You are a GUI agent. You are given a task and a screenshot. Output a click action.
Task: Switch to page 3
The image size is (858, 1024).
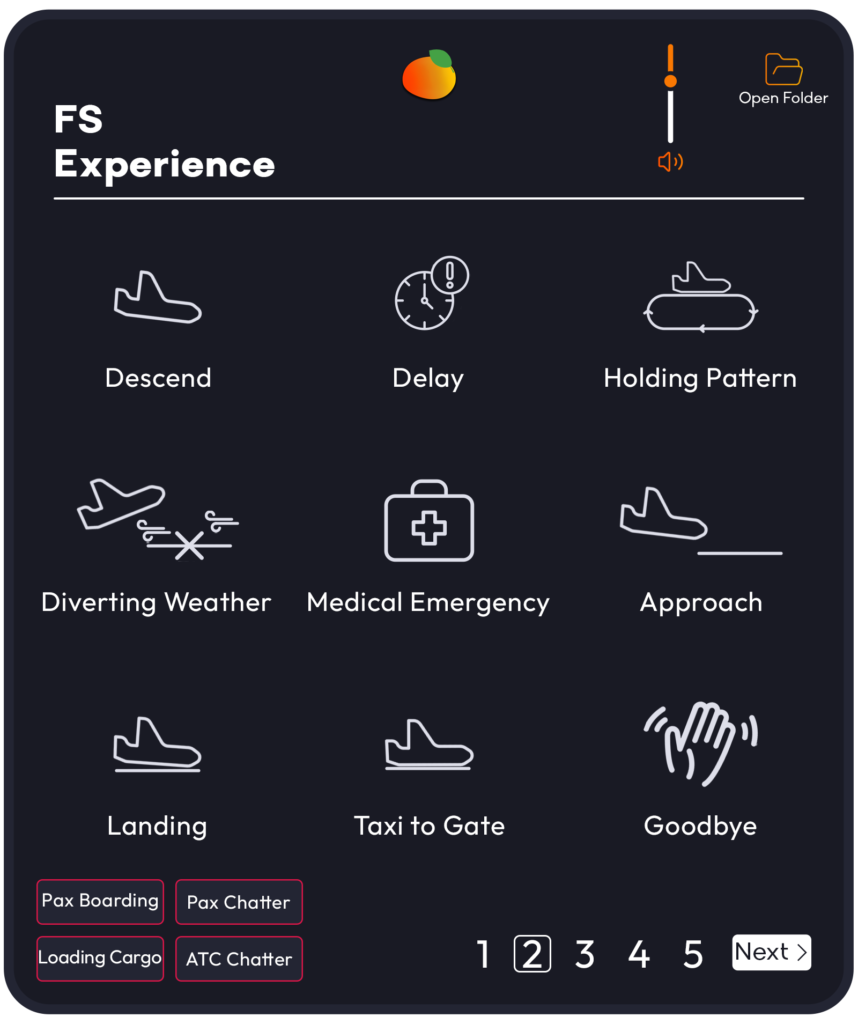585,955
